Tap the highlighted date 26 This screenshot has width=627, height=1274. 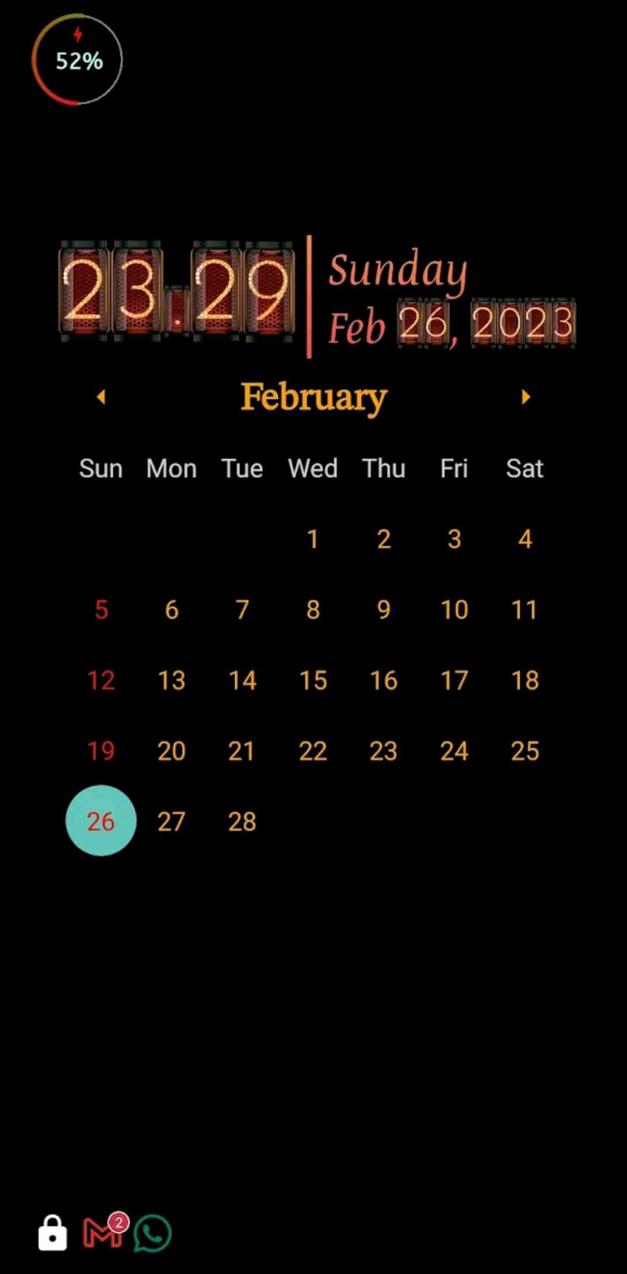coord(101,821)
